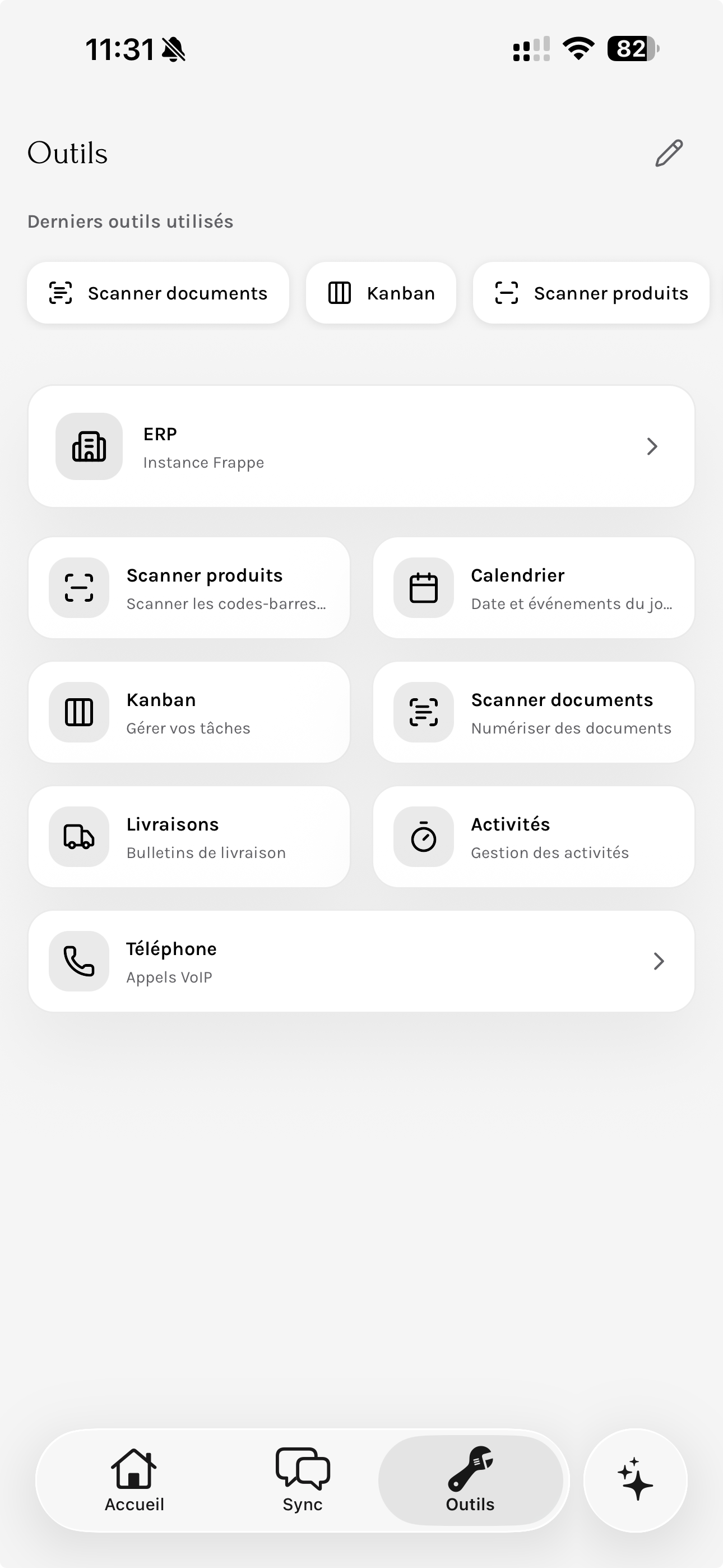
Task: Open the Calendrier tool icon
Action: pyautogui.click(x=424, y=588)
